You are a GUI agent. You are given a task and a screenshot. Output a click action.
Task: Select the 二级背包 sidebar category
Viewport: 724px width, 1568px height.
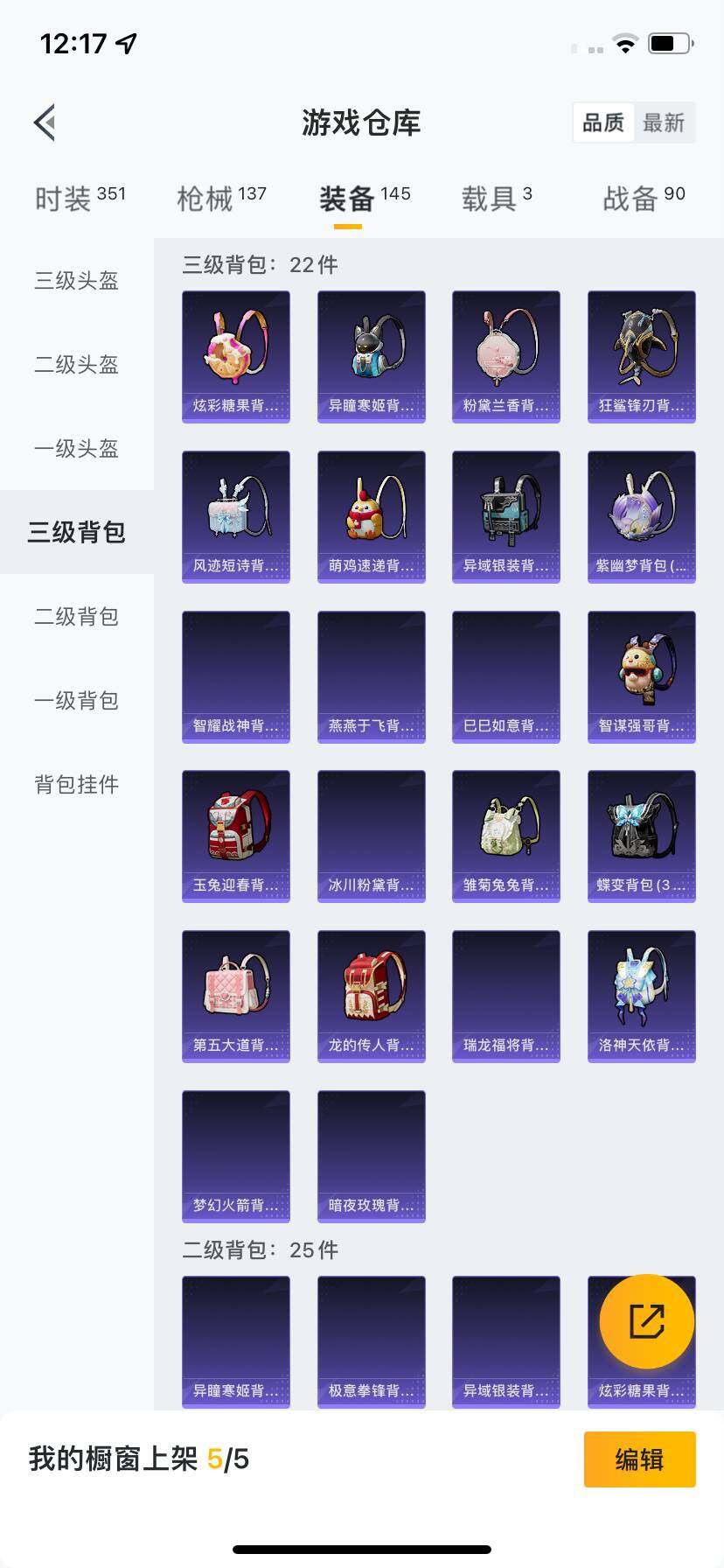point(74,617)
